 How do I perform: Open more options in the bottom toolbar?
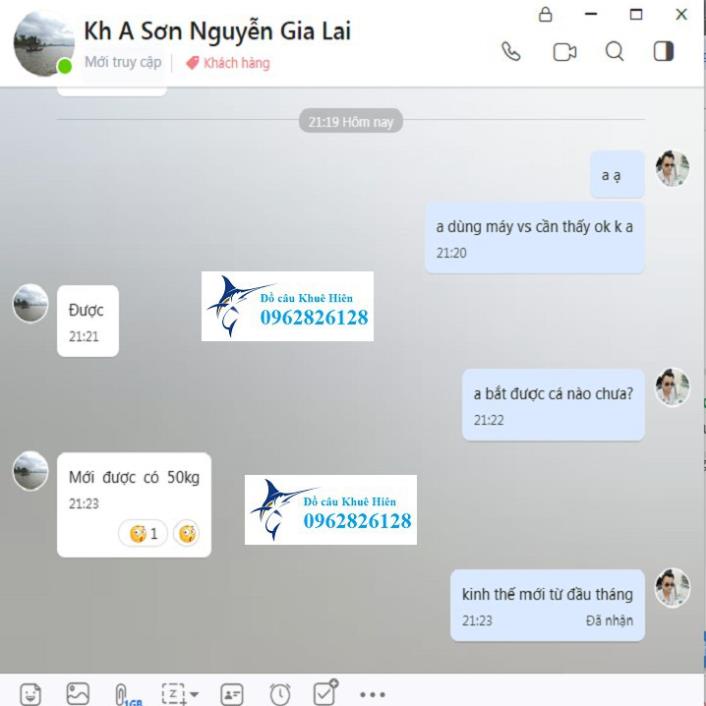(372, 693)
